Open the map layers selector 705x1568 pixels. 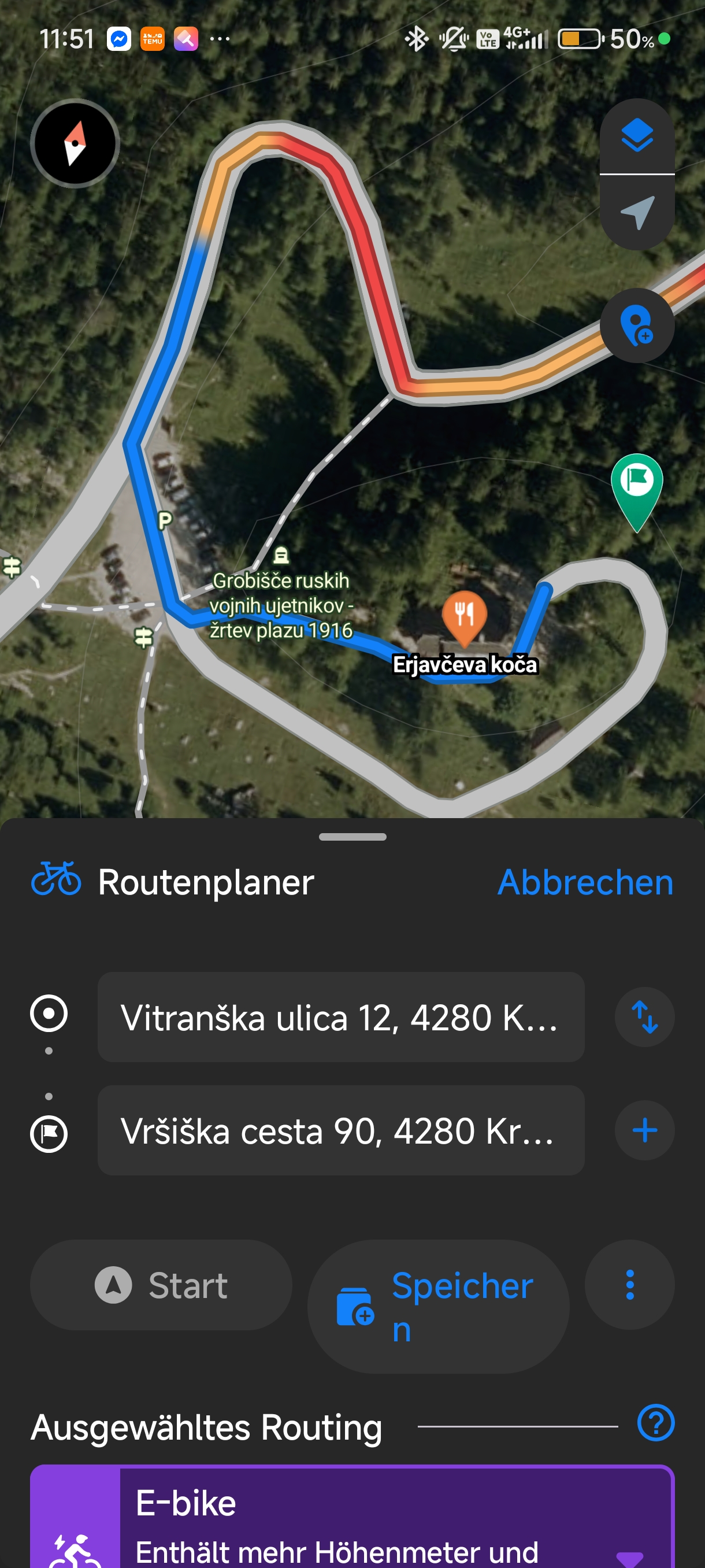click(637, 136)
